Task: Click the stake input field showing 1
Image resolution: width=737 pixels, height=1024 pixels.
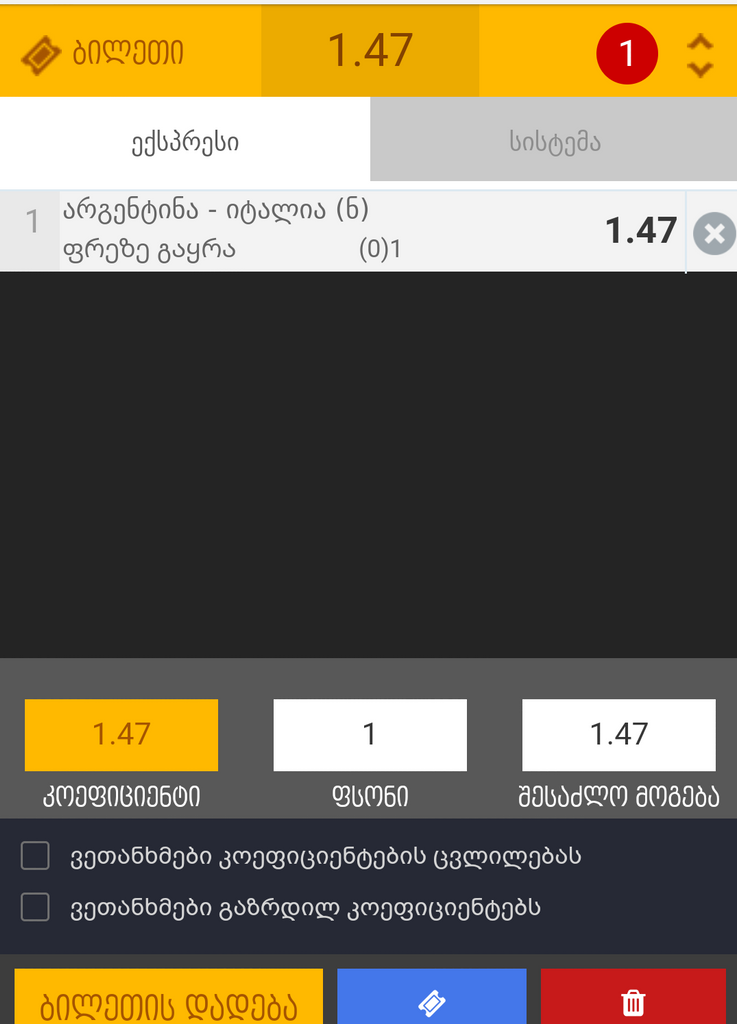Action: pyautogui.click(x=368, y=735)
